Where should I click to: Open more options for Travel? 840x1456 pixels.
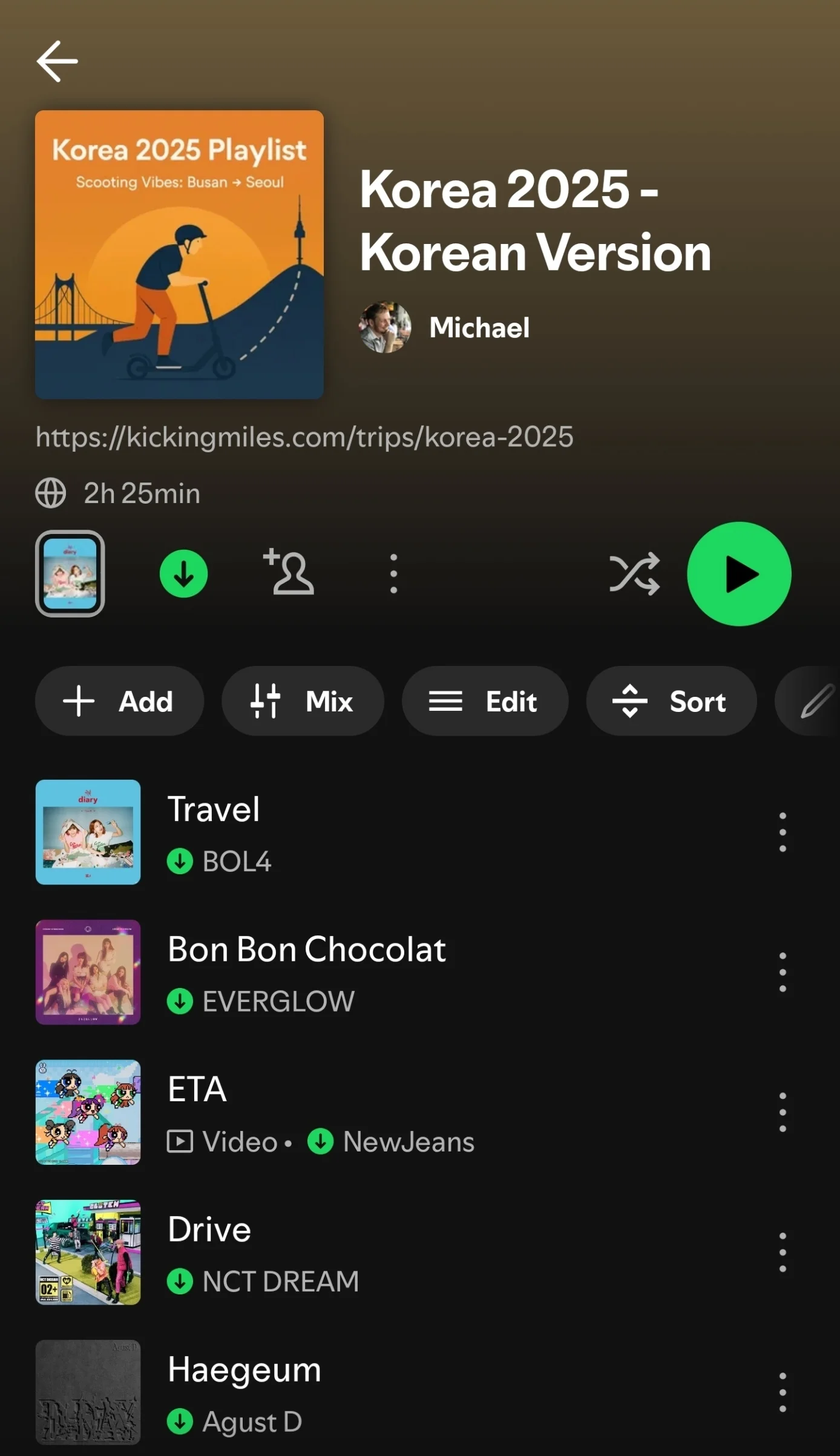[x=783, y=832]
